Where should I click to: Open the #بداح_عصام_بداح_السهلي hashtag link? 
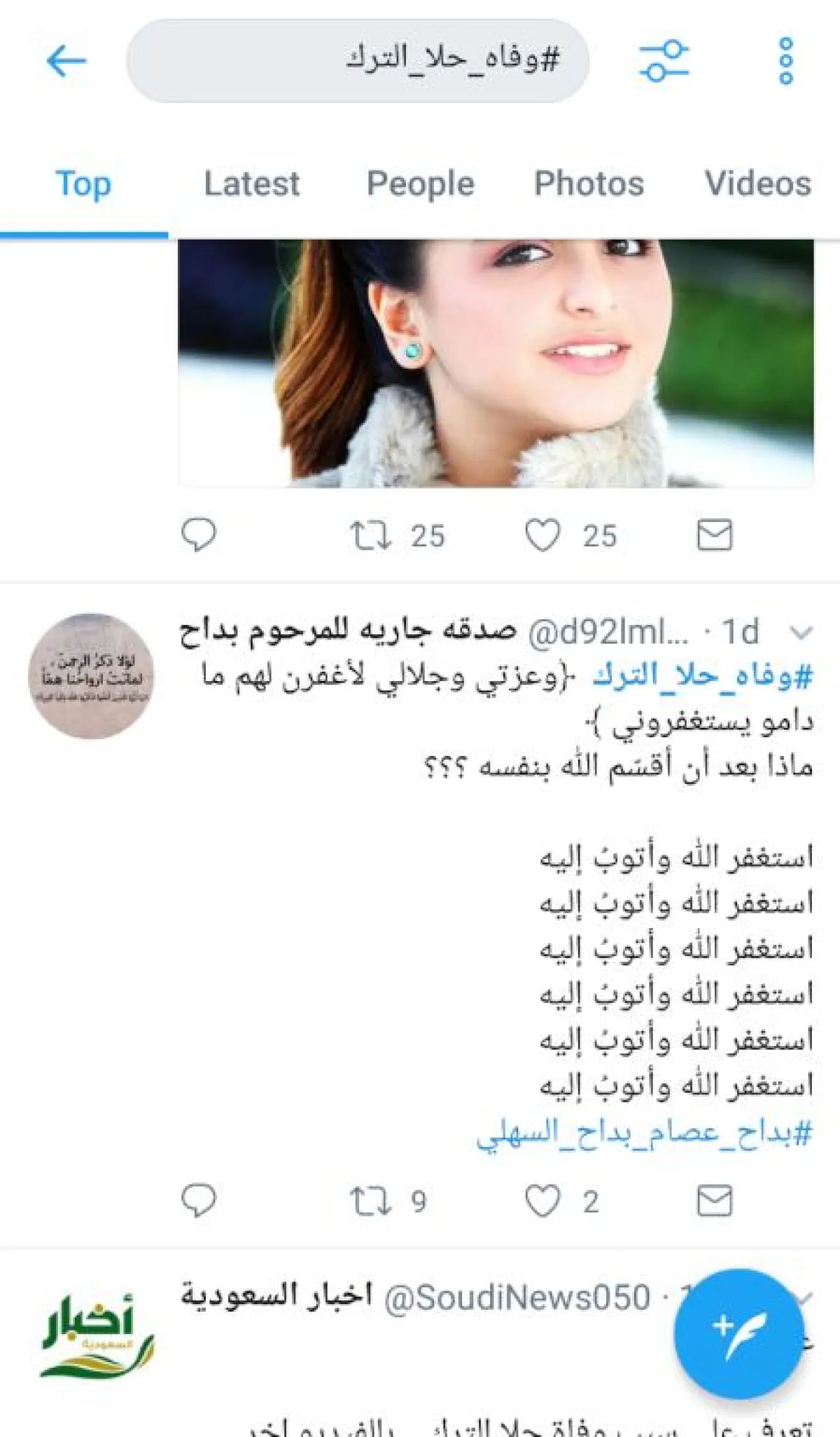[x=644, y=1133]
